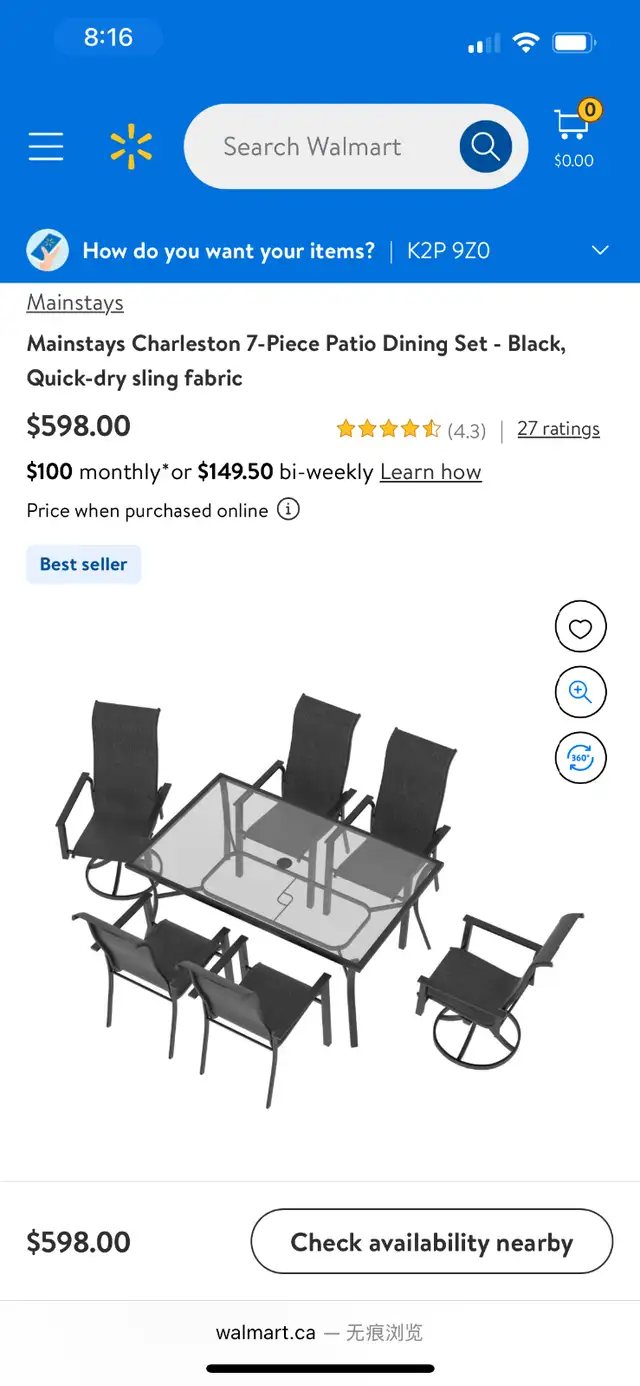
Task: Zoom in on the product image
Action: [x=581, y=692]
